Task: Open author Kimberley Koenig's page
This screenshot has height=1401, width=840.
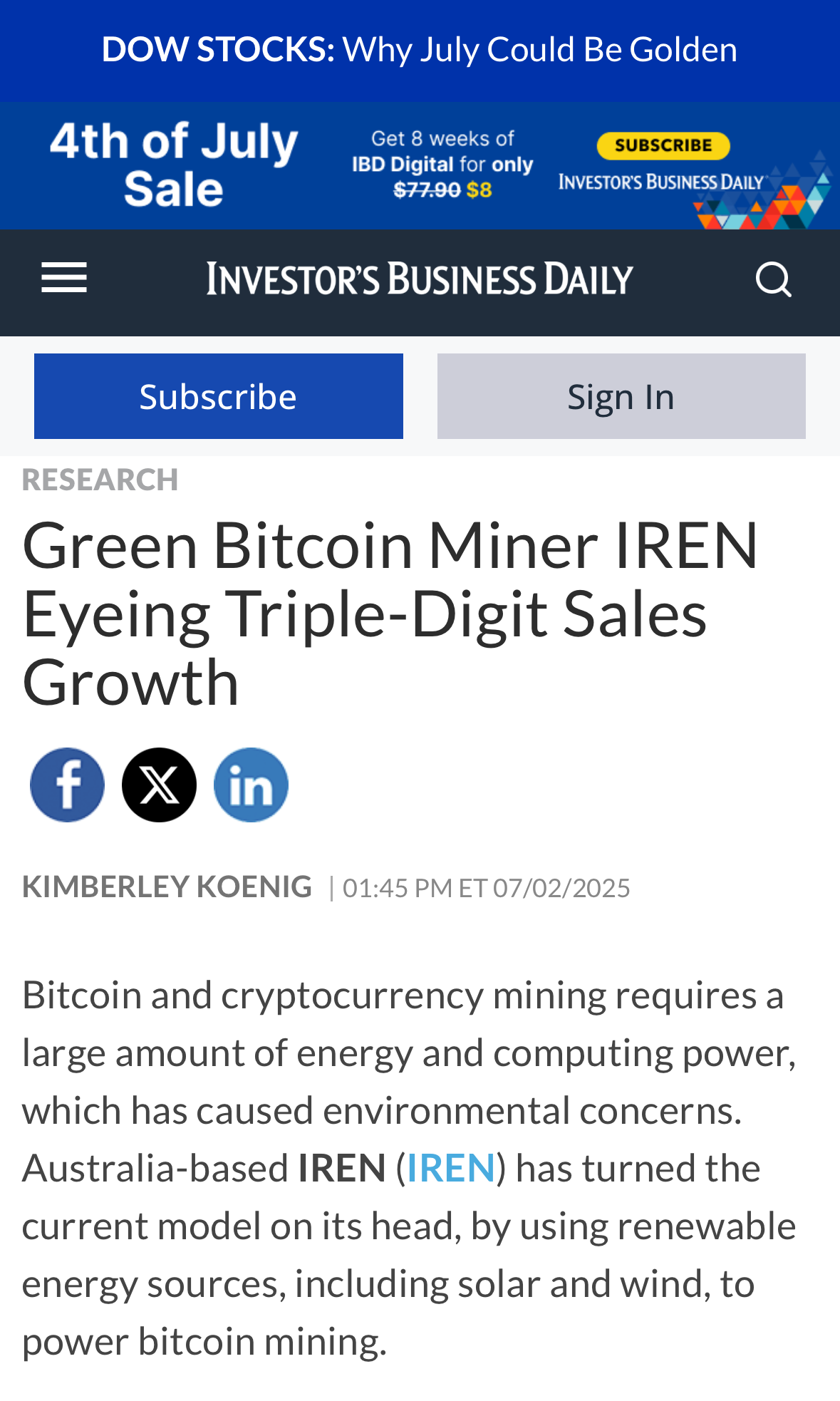Action: click(167, 886)
